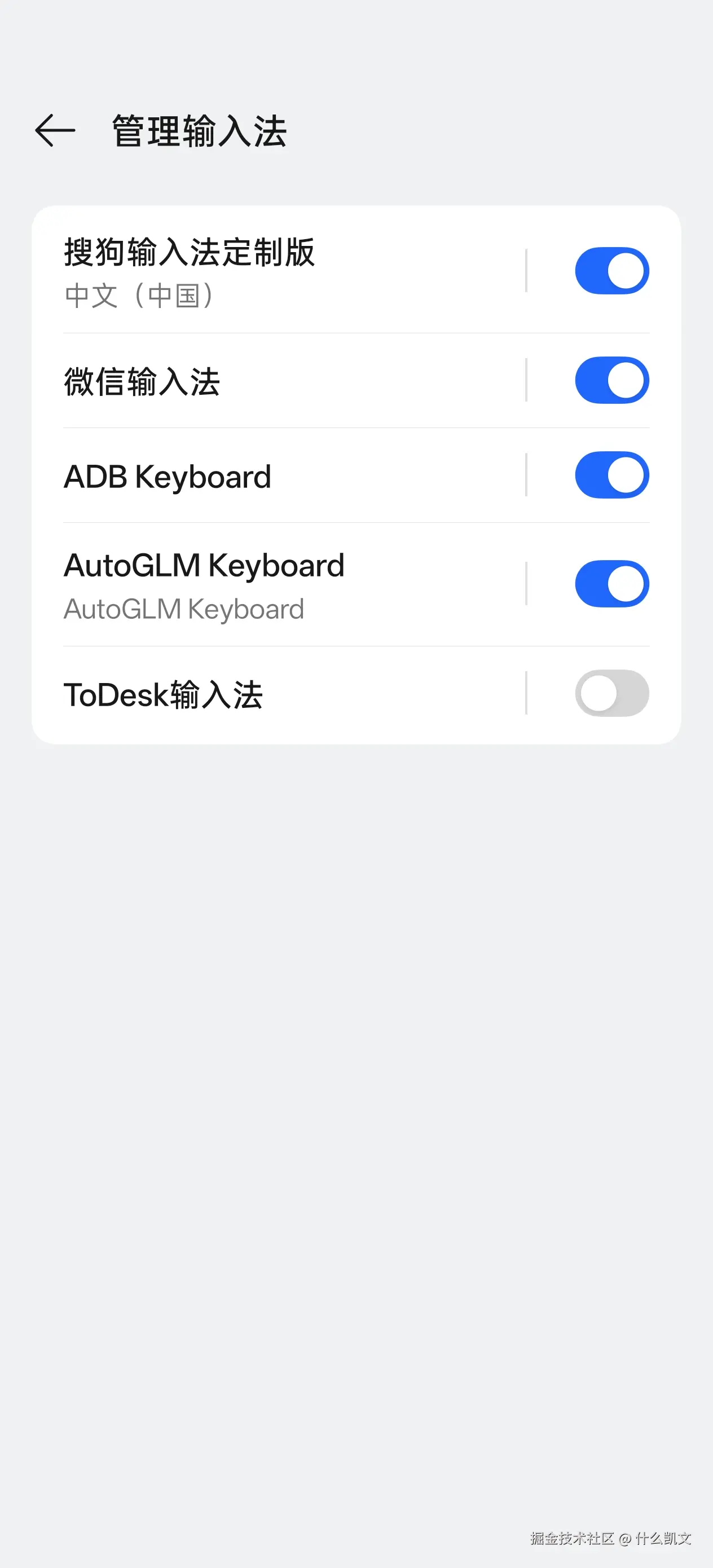Select the ADB Keyboard row name
713x1568 pixels.
pos(168,477)
